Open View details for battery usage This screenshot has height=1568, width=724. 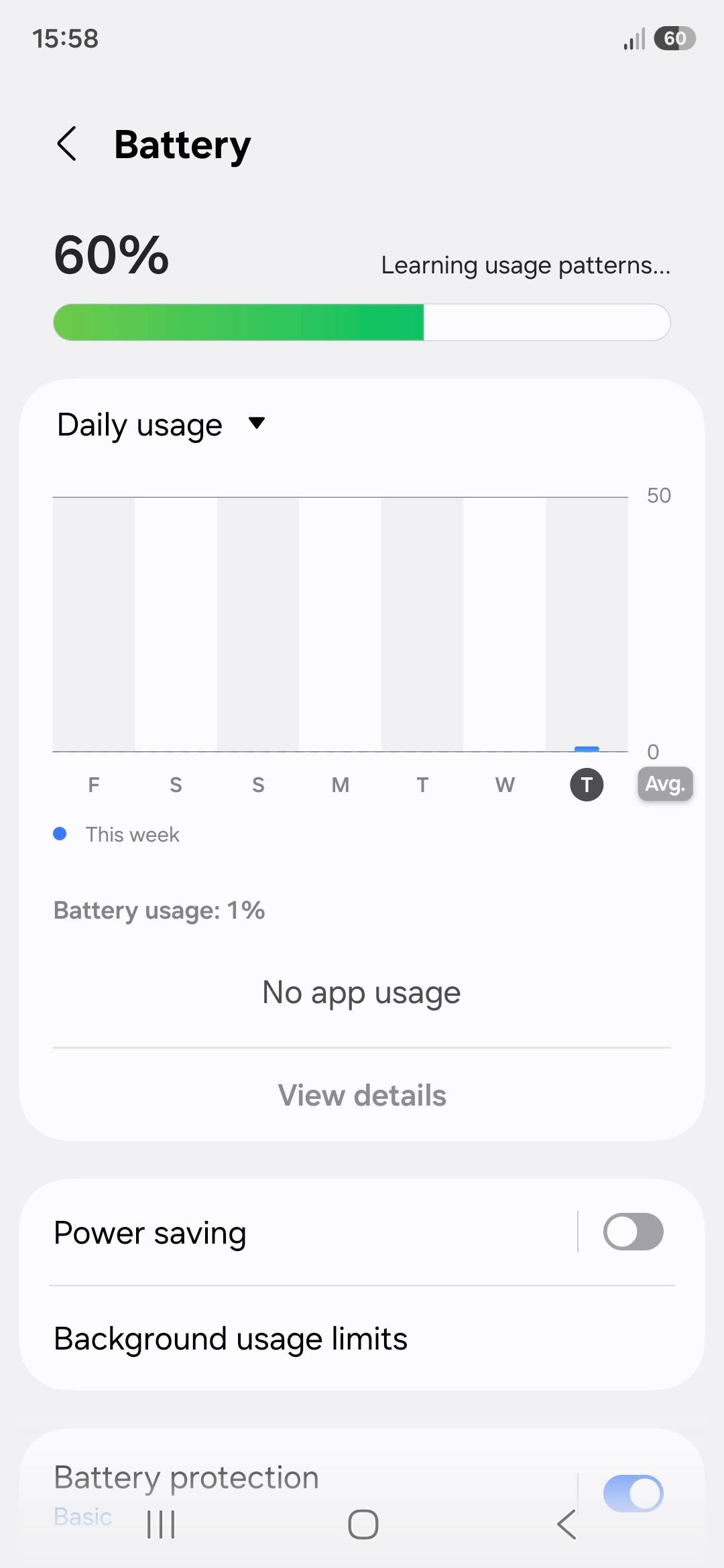point(362,1096)
